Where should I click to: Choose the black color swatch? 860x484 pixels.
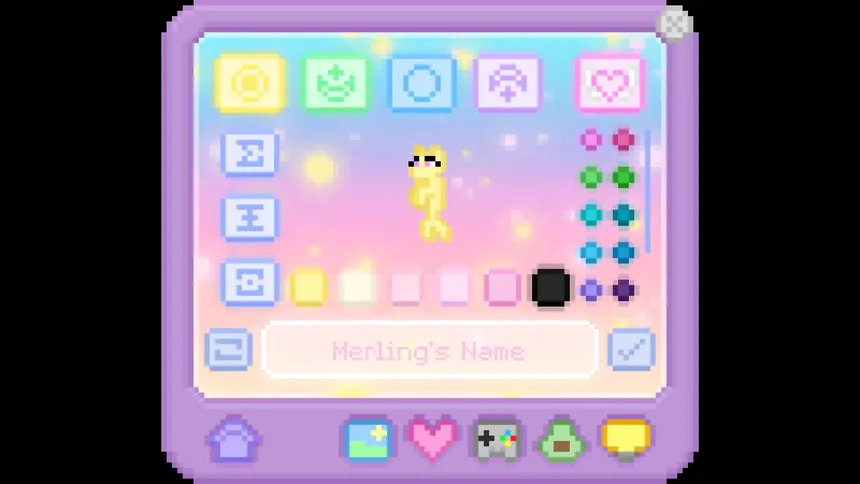pos(550,287)
